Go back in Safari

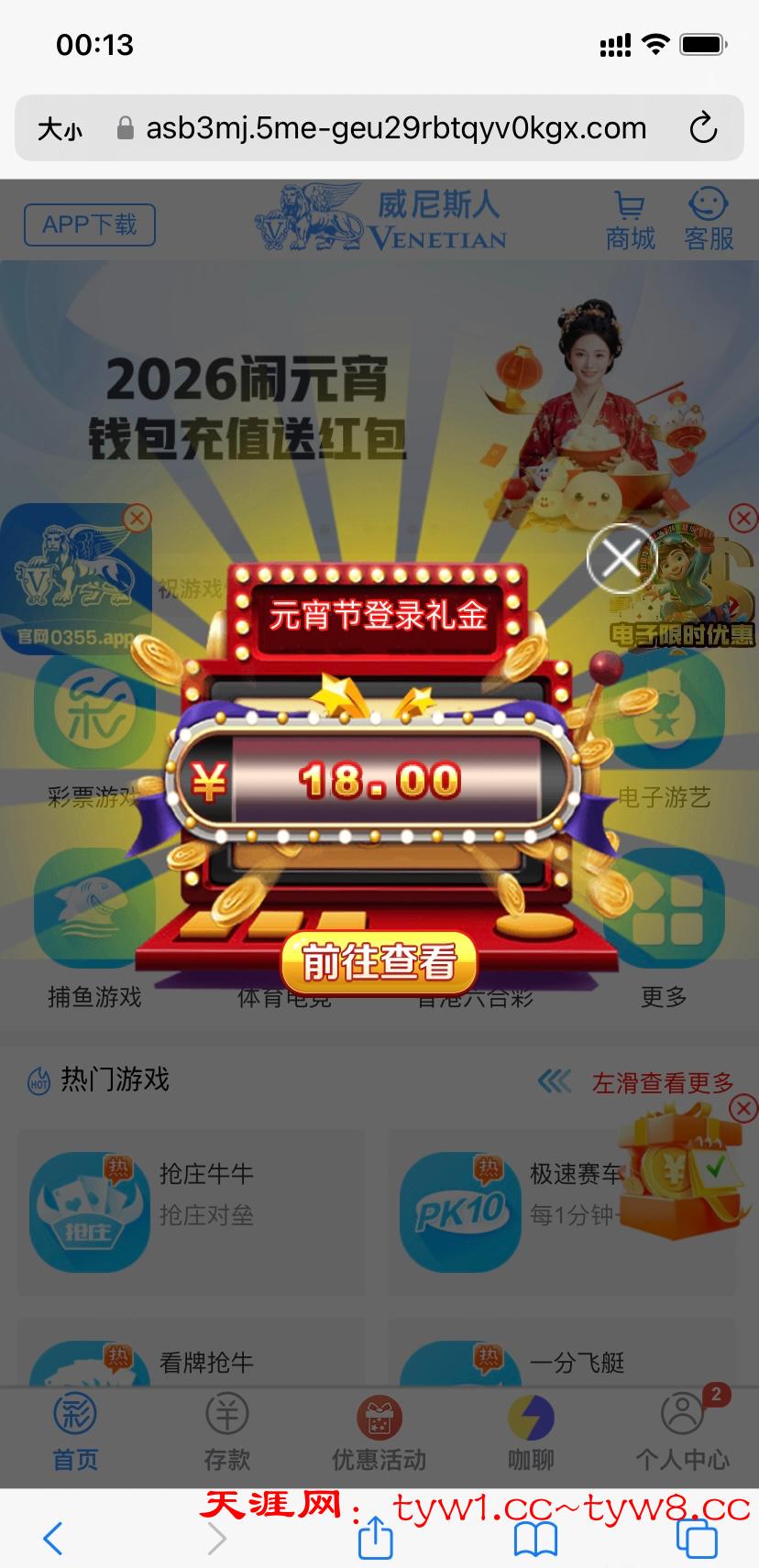pyautogui.click(x=53, y=1539)
